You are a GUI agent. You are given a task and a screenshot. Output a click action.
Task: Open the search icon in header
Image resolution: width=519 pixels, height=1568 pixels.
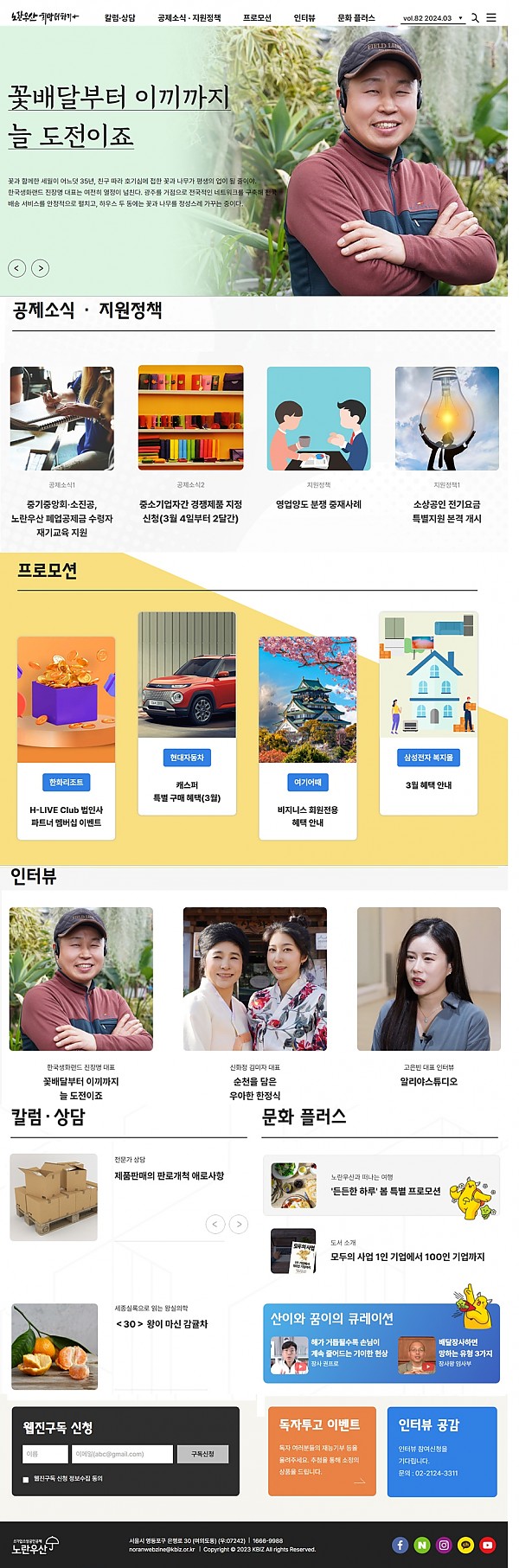click(x=475, y=17)
